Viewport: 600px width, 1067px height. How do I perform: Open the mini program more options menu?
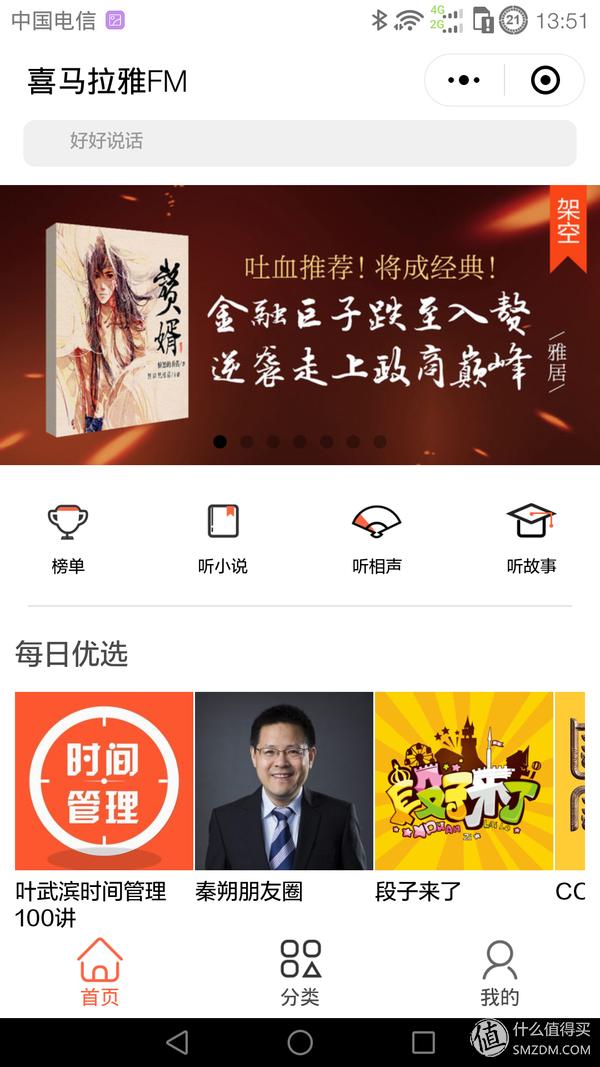464,80
